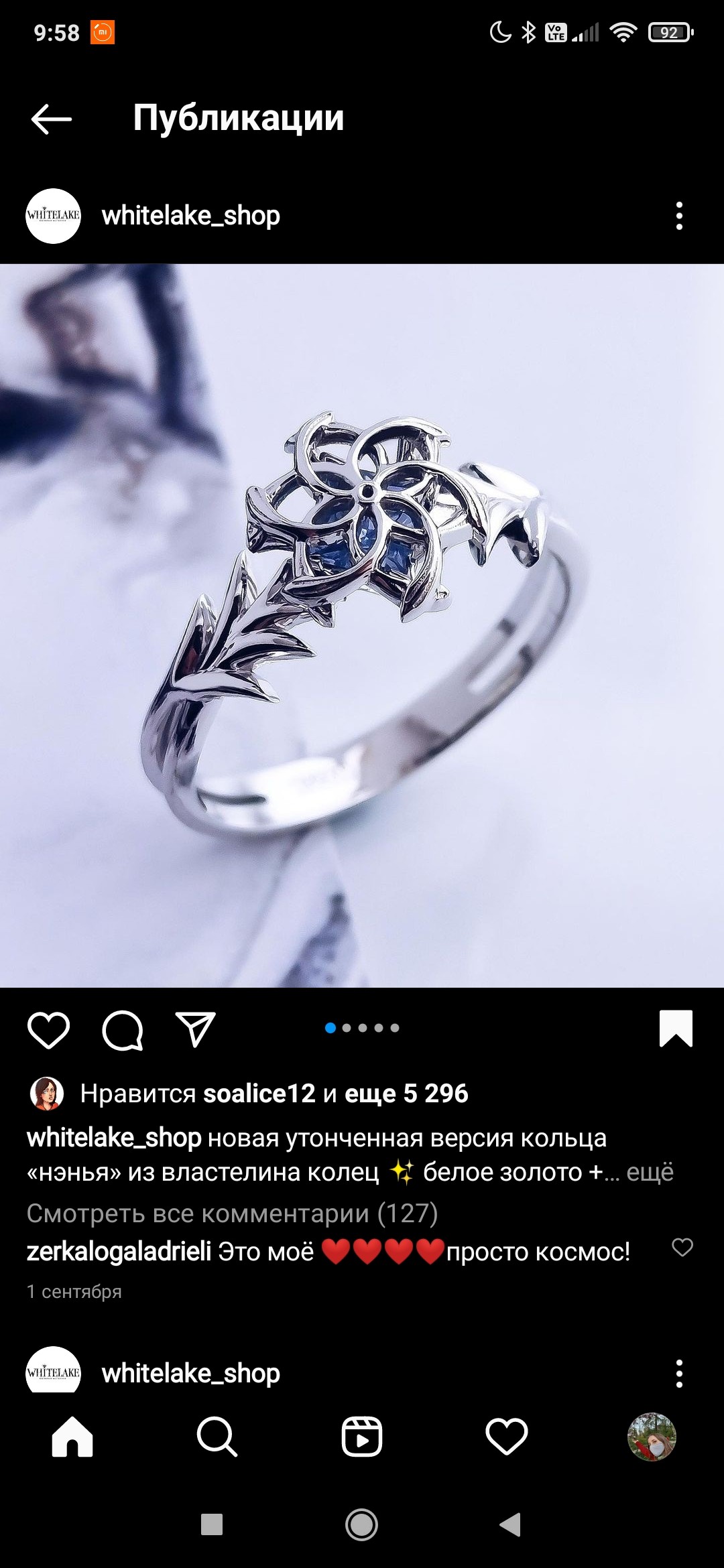Share the post with the paper plane icon
Image resolution: width=724 pixels, height=1568 pixels.
[x=195, y=1029]
